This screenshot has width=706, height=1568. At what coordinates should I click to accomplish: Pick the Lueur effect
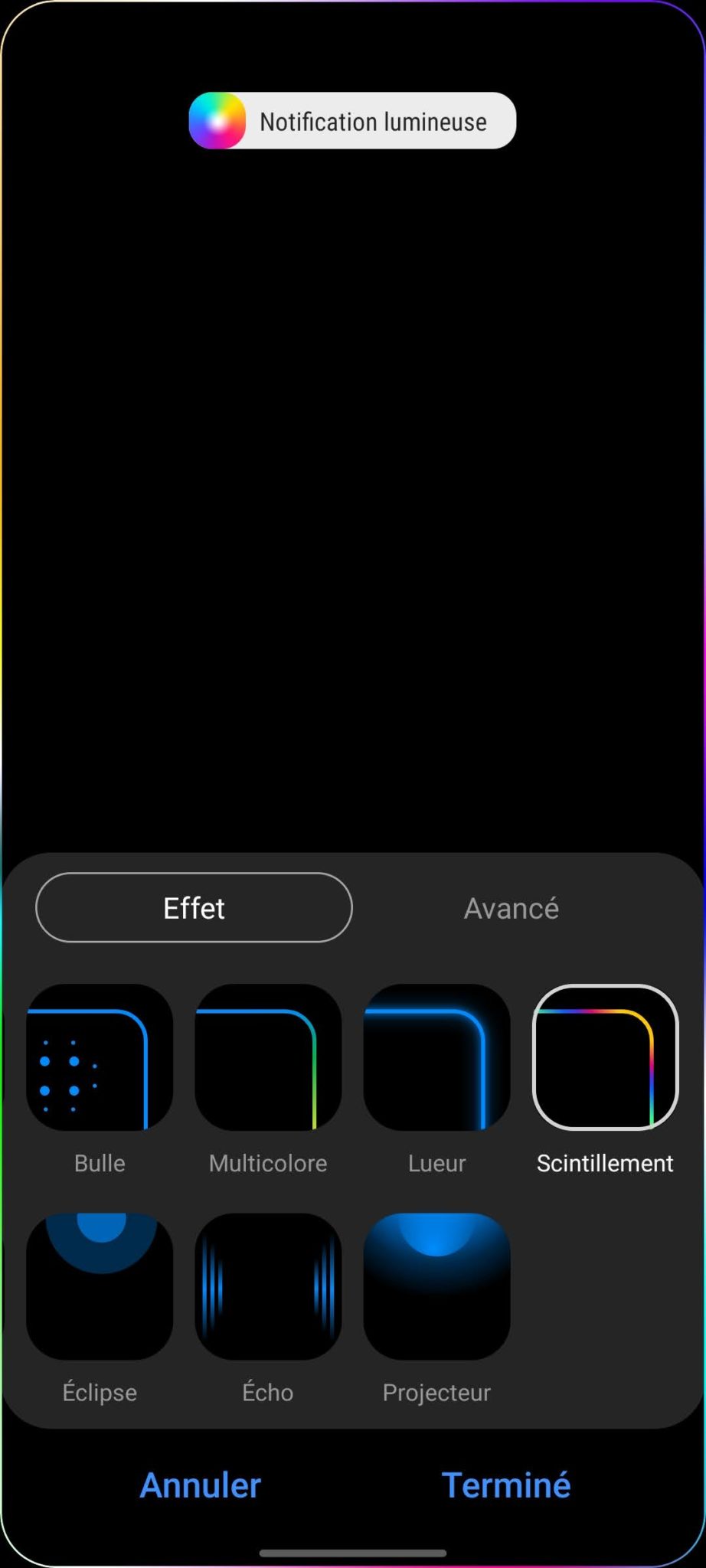pos(436,1057)
